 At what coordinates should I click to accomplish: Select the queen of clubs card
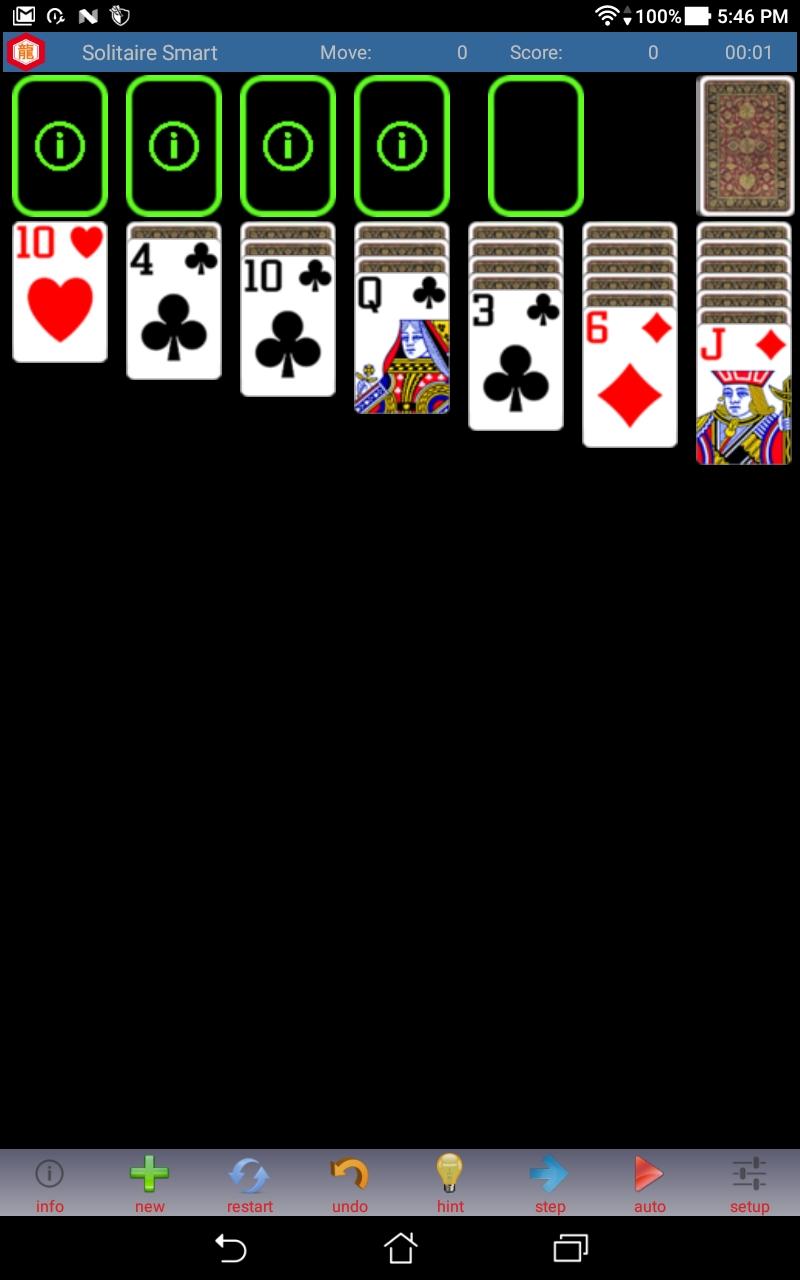(x=402, y=344)
